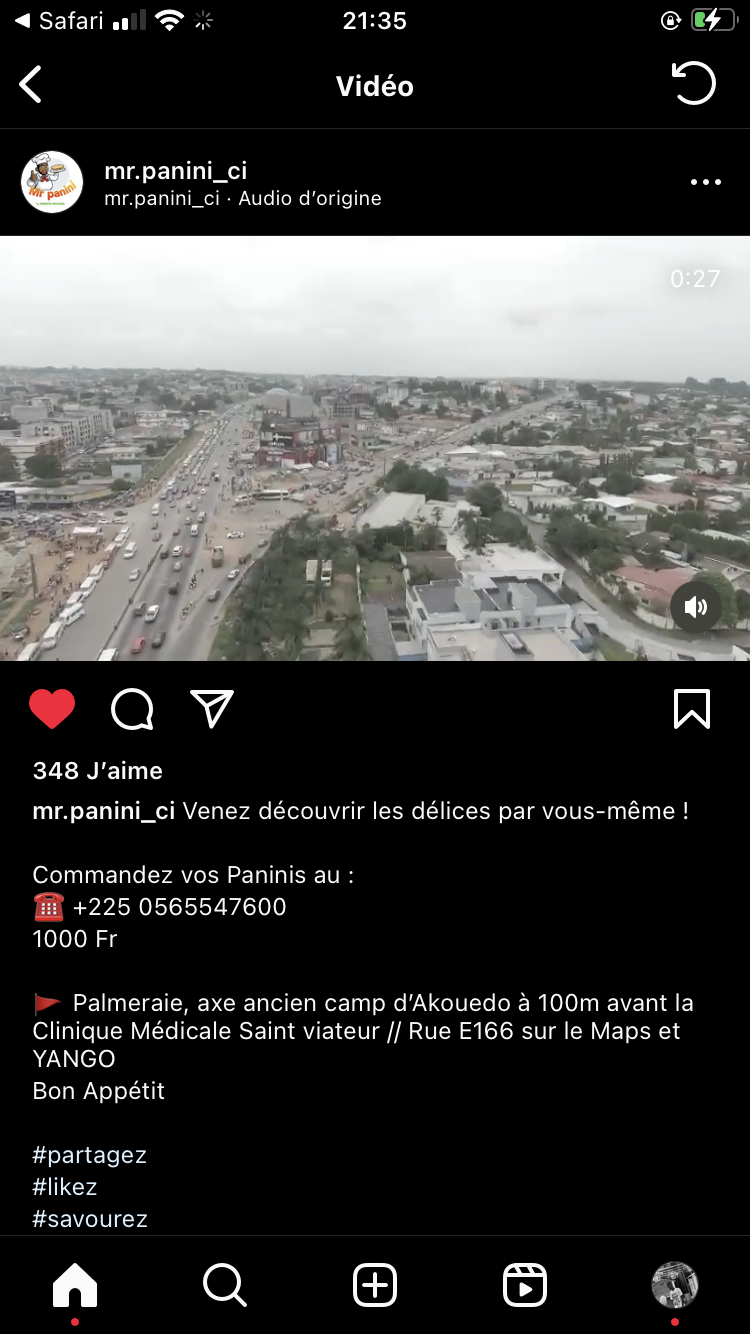Go back from the Vidéo screen

tap(31, 85)
